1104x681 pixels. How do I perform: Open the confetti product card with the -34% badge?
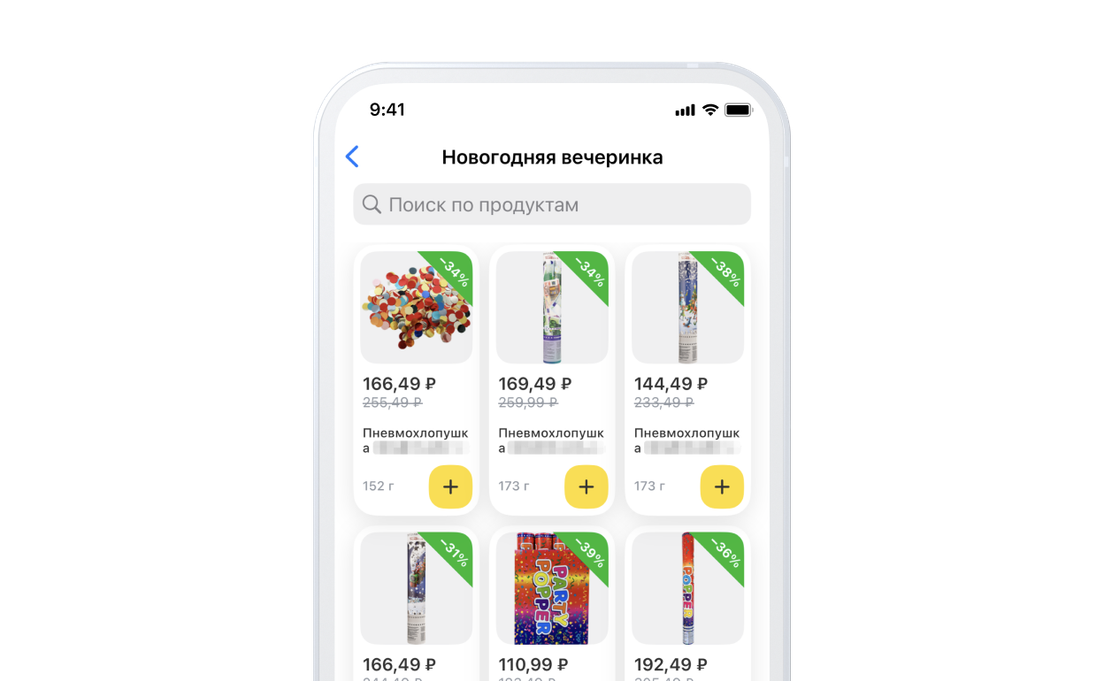[x=416, y=307]
